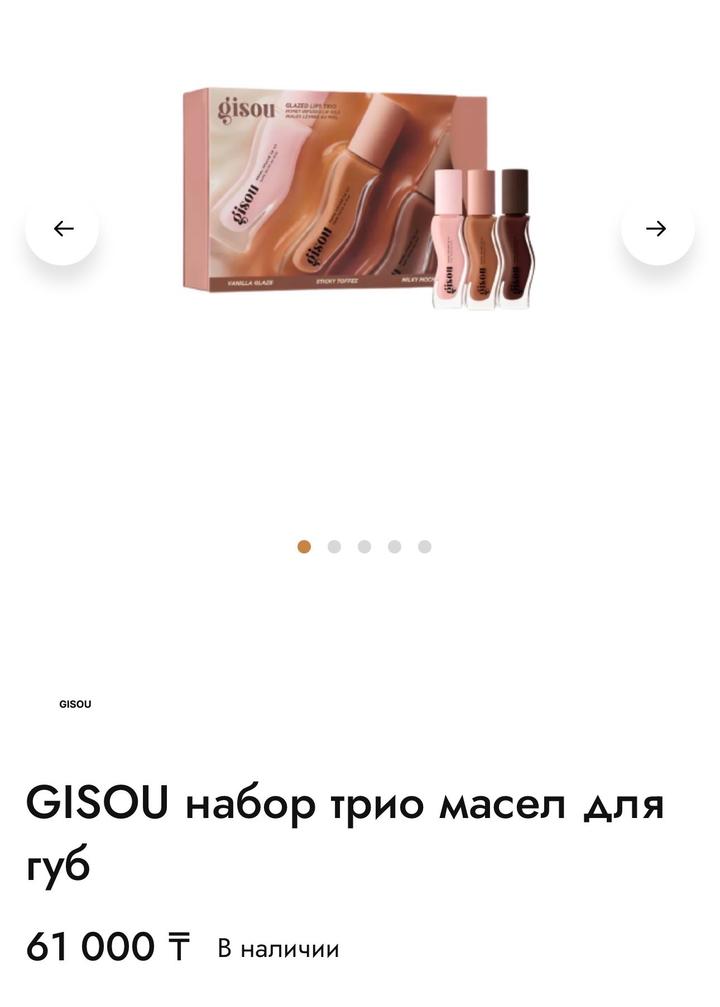Go to the next product image
720x1007 pixels.
(x=656, y=229)
